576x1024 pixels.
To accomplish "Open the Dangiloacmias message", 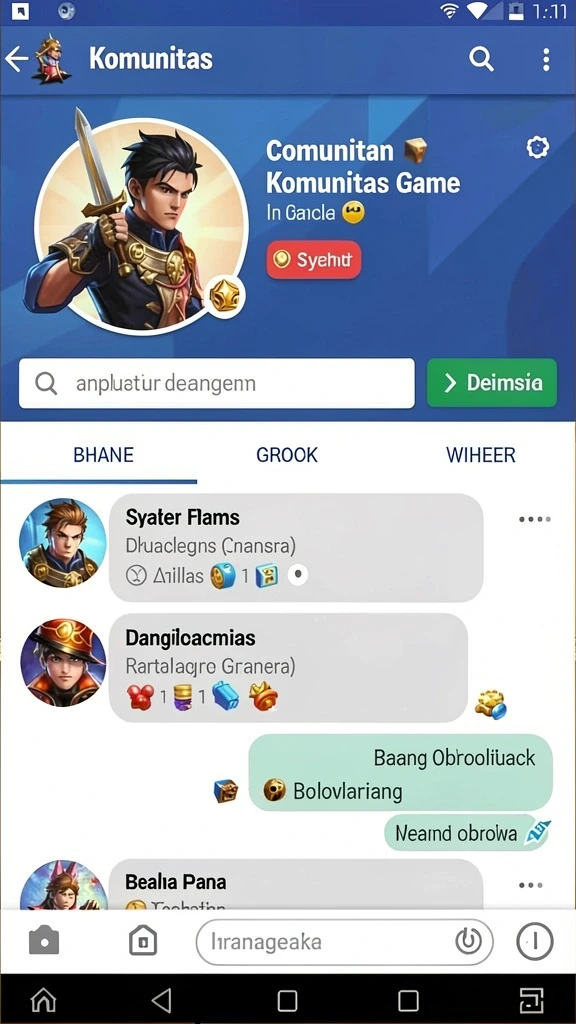I will click(288, 667).
